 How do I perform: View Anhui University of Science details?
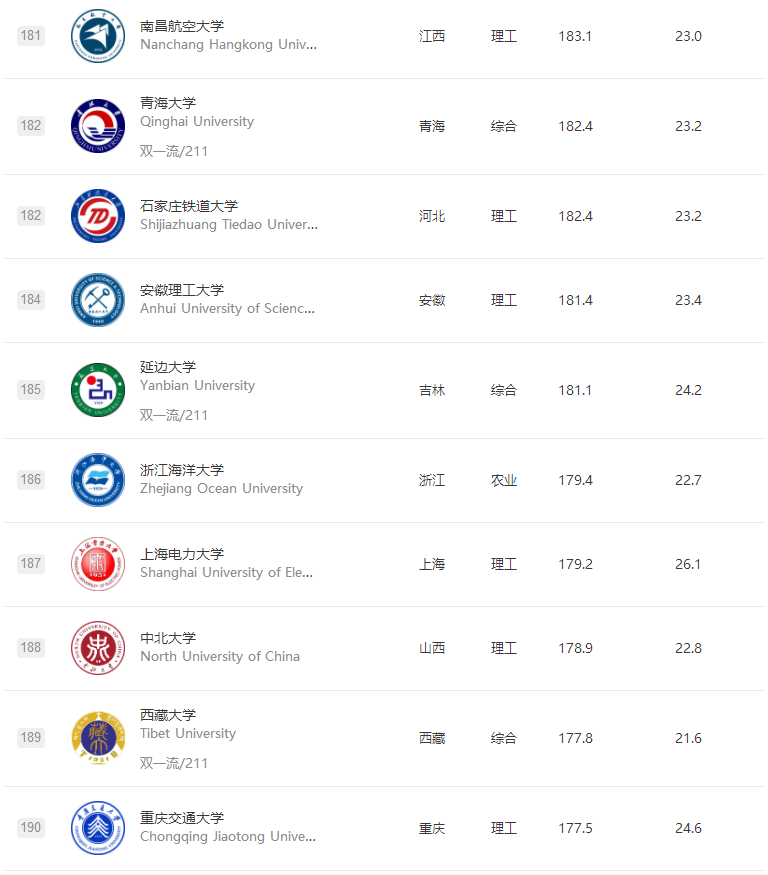(182, 290)
